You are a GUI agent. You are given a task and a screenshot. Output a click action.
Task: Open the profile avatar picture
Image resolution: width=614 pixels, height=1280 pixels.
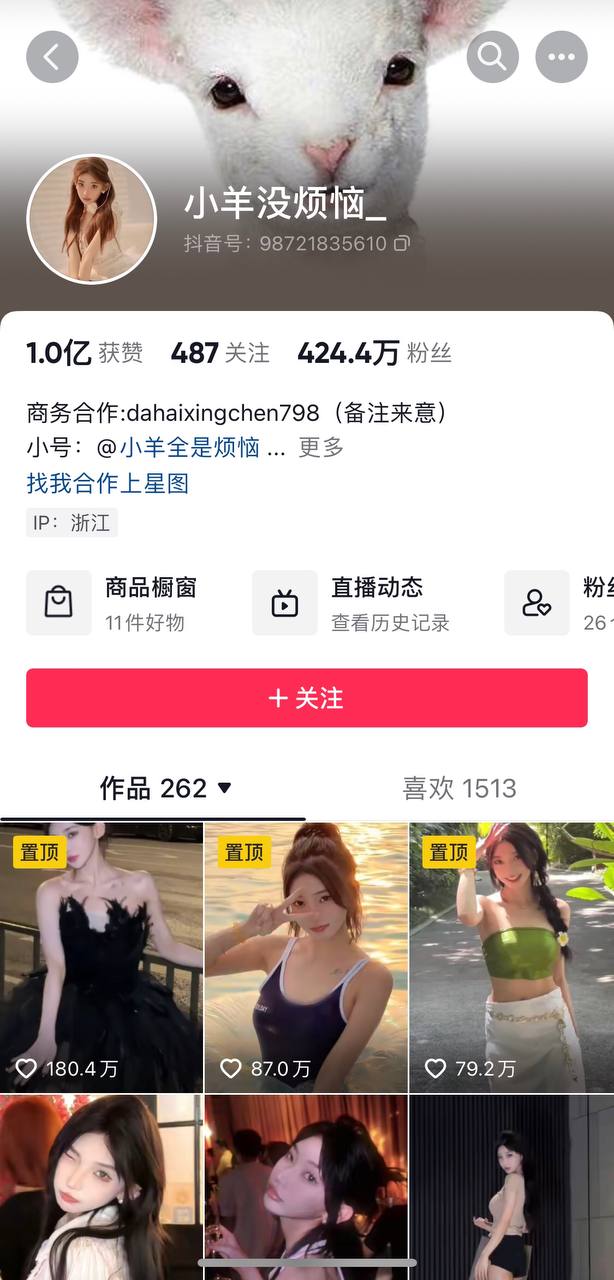pos(92,219)
